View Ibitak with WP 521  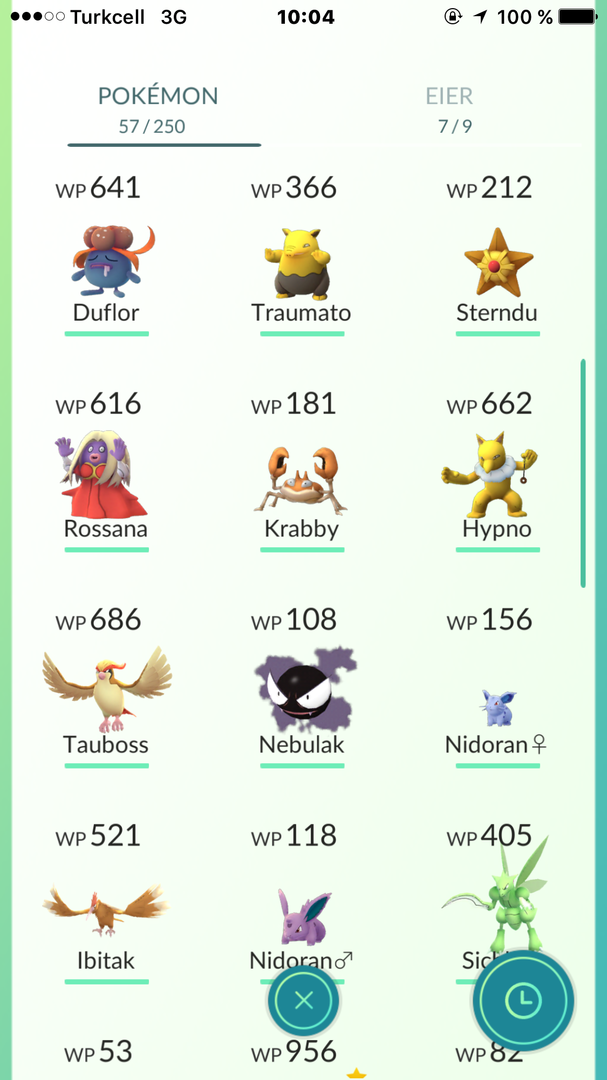(105, 912)
